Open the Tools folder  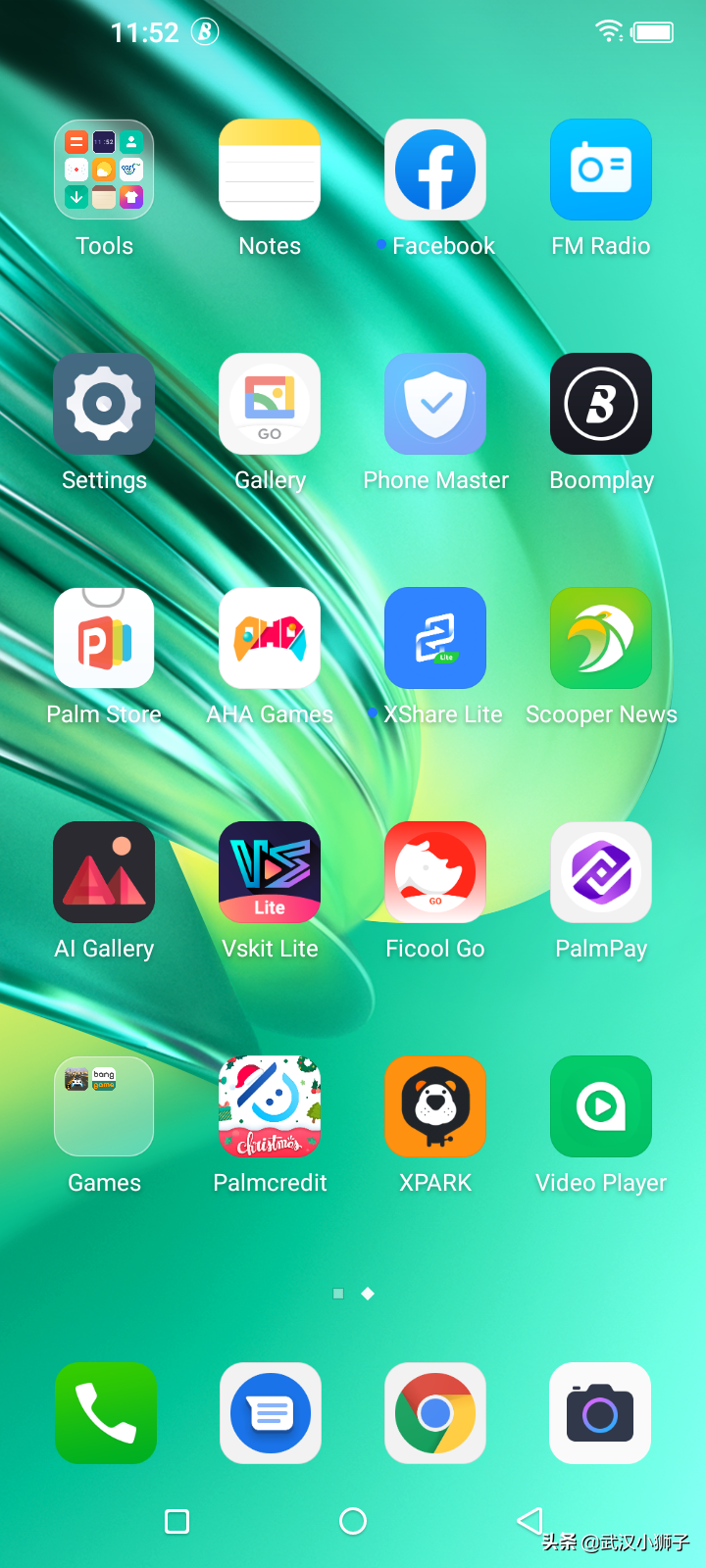tap(104, 170)
